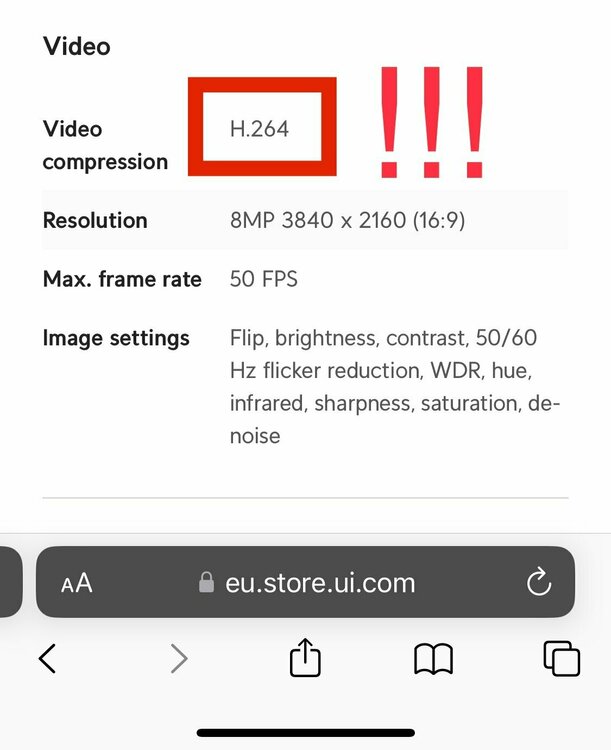This screenshot has height=750, width=611.
Task: Open the AA page settings menu
Action: (76, 583)
